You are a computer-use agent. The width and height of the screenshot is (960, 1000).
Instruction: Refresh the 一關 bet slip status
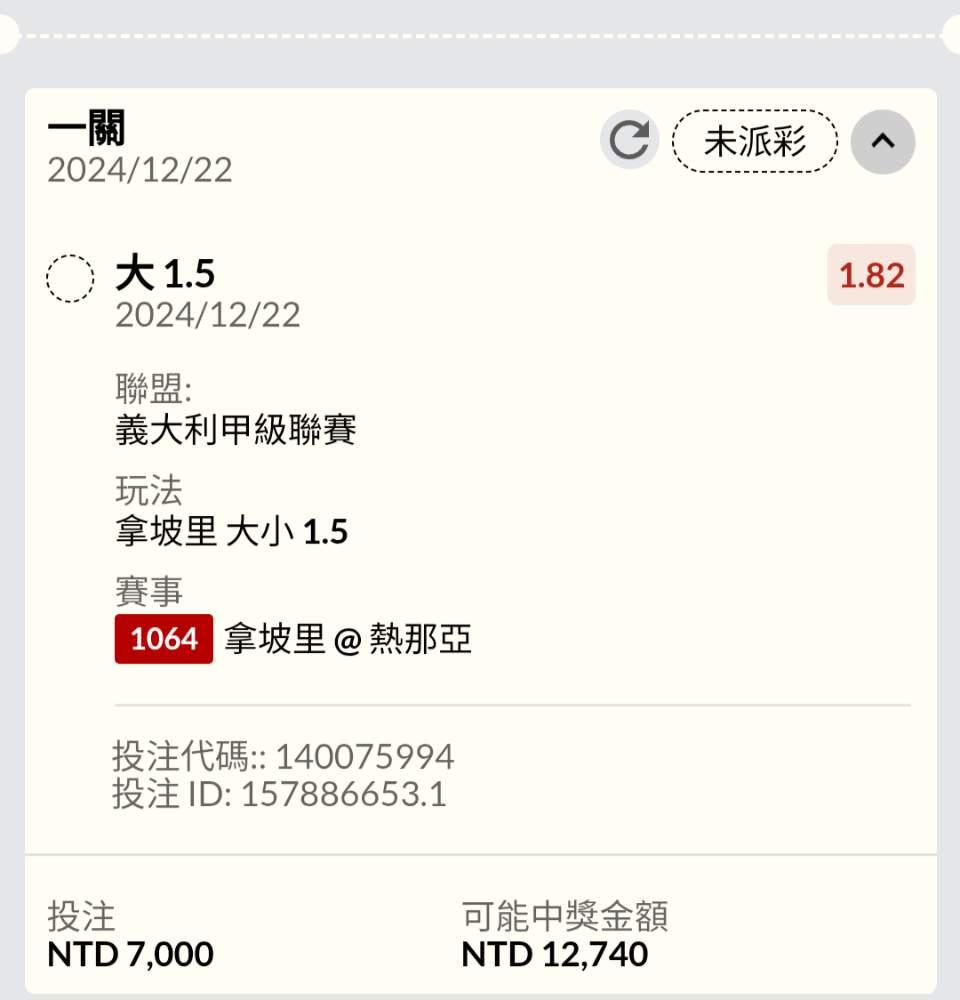tap(629, 141)
